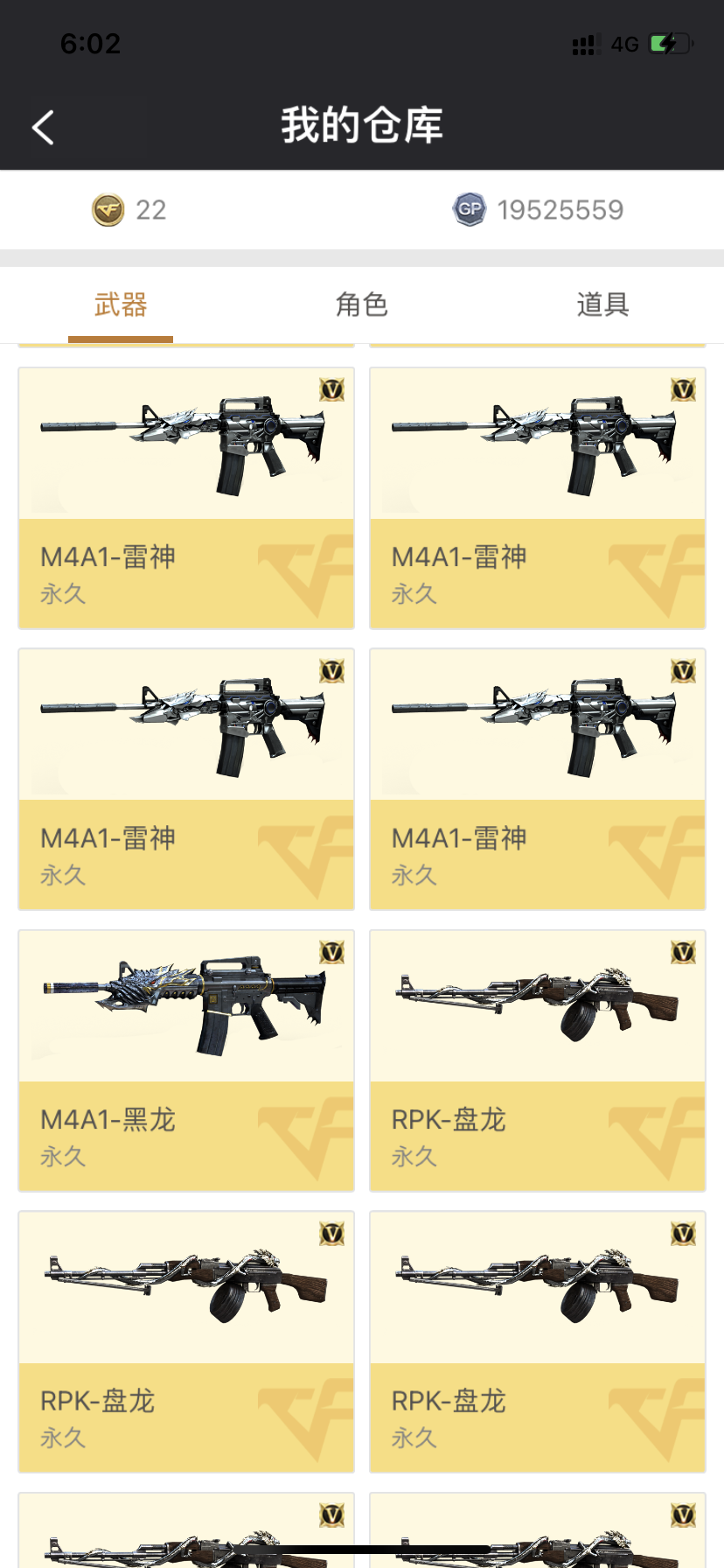Switch to the 角色 tab
The width and height of the screenshot is (724, 1568).
coord(362,305)
